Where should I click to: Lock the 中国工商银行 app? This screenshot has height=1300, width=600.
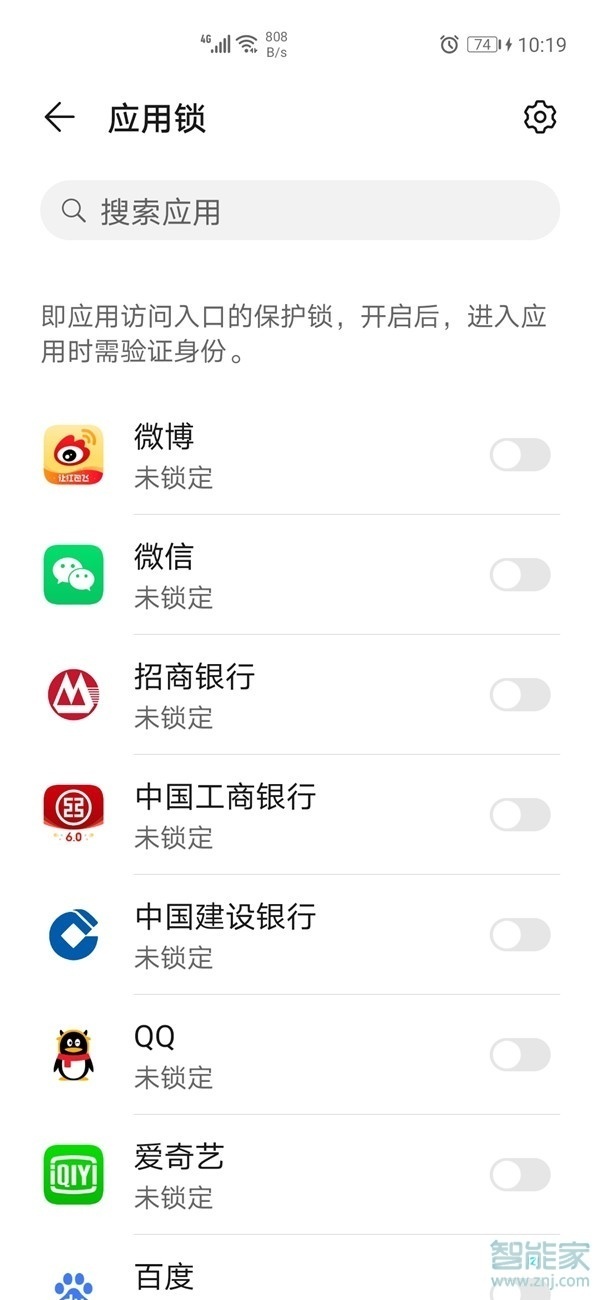tap(520, 815)
